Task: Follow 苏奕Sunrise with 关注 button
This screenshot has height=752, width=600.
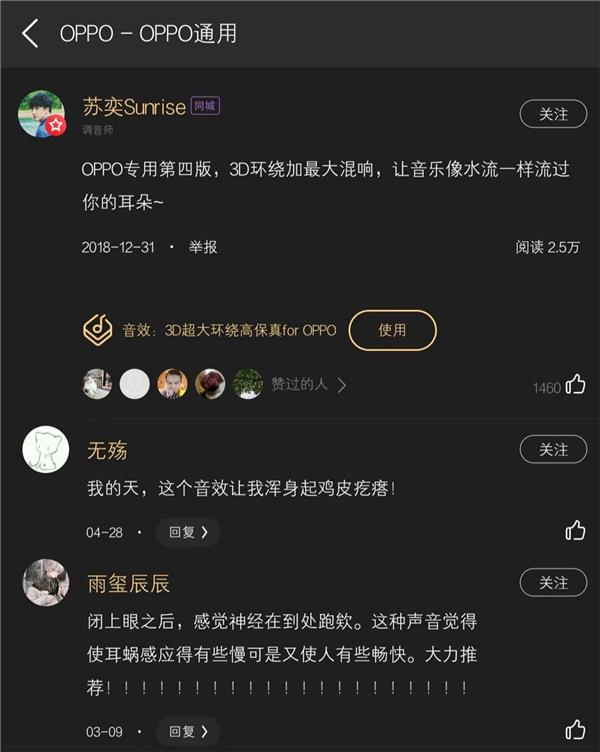Action: 553,114
